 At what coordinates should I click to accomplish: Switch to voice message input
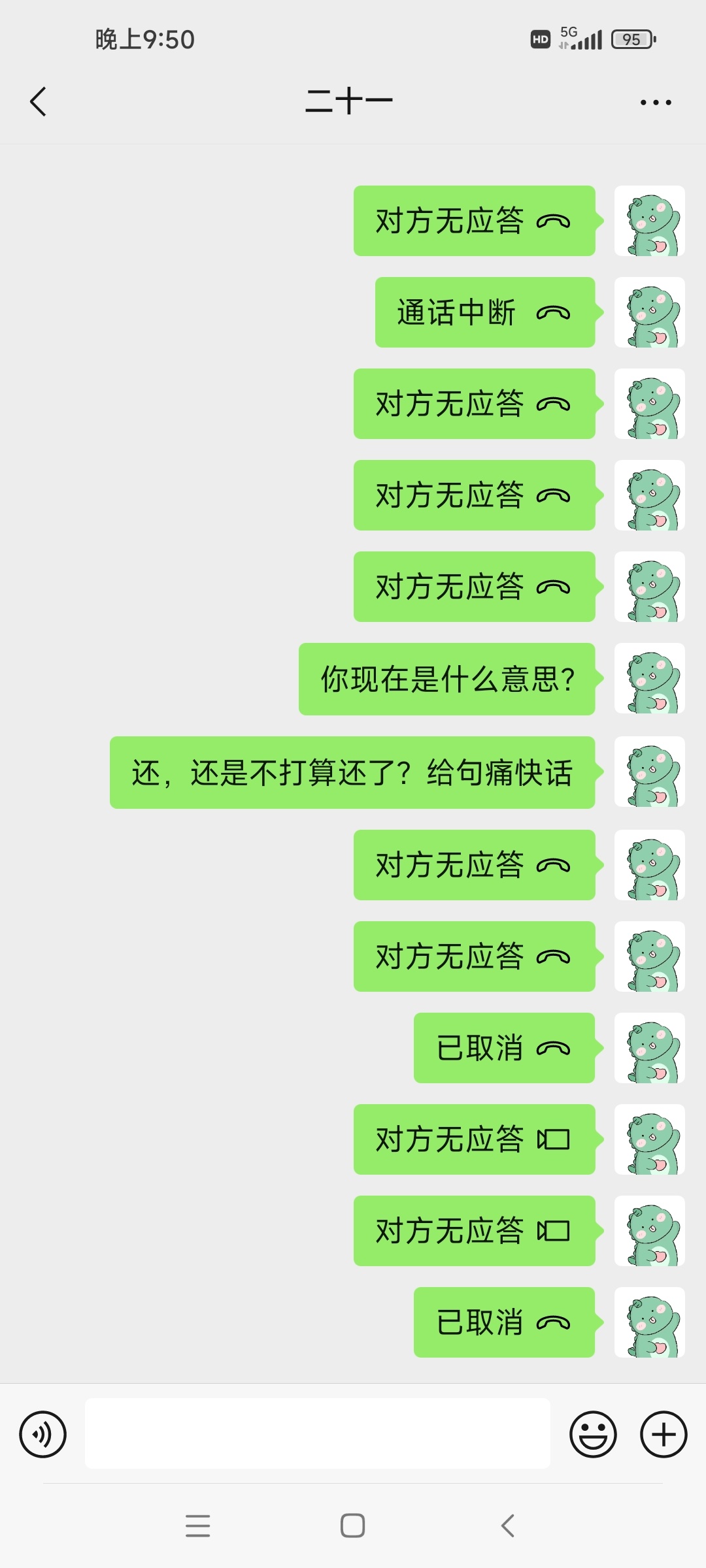(42, 1434)
